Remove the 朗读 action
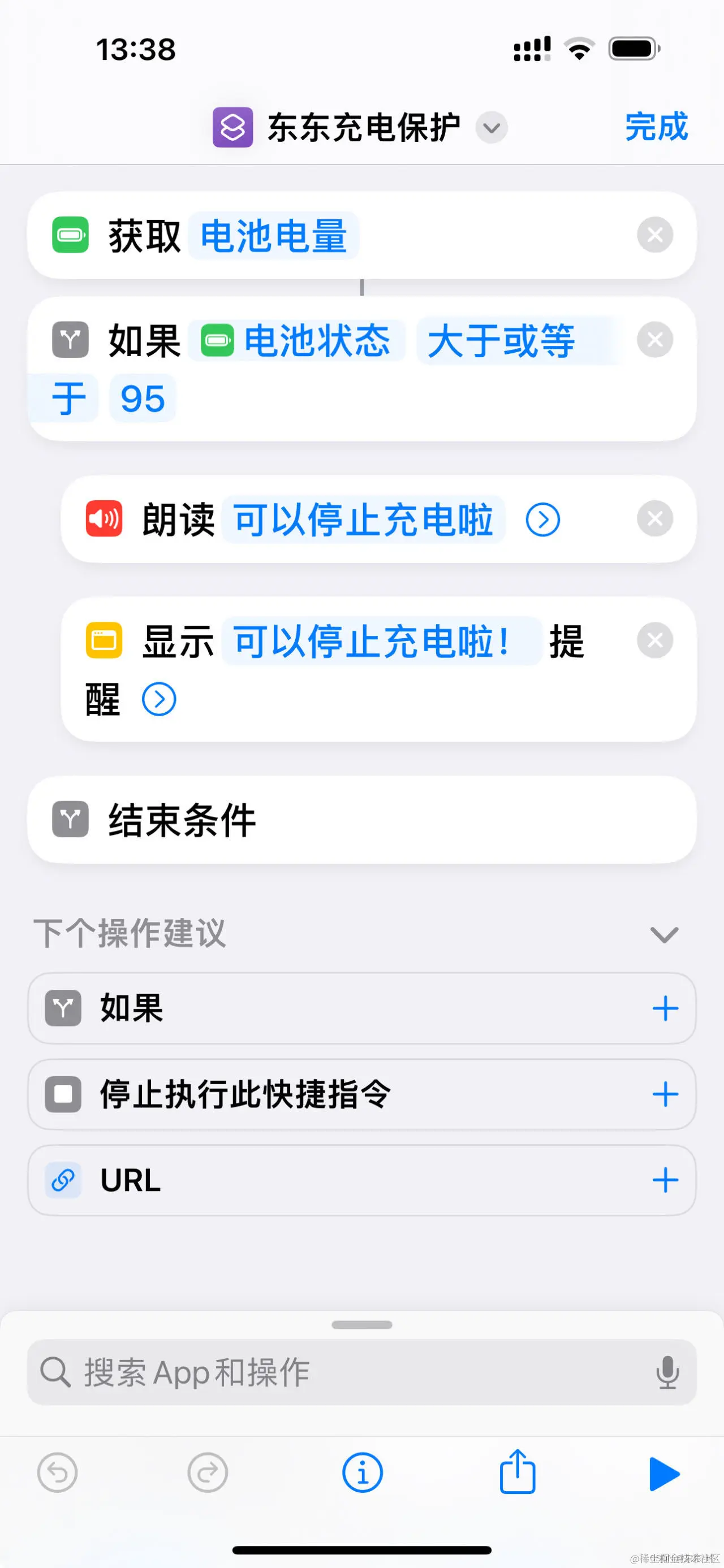Image resolution: width=724 pixels, height=1568 pixels. (654, 518)
